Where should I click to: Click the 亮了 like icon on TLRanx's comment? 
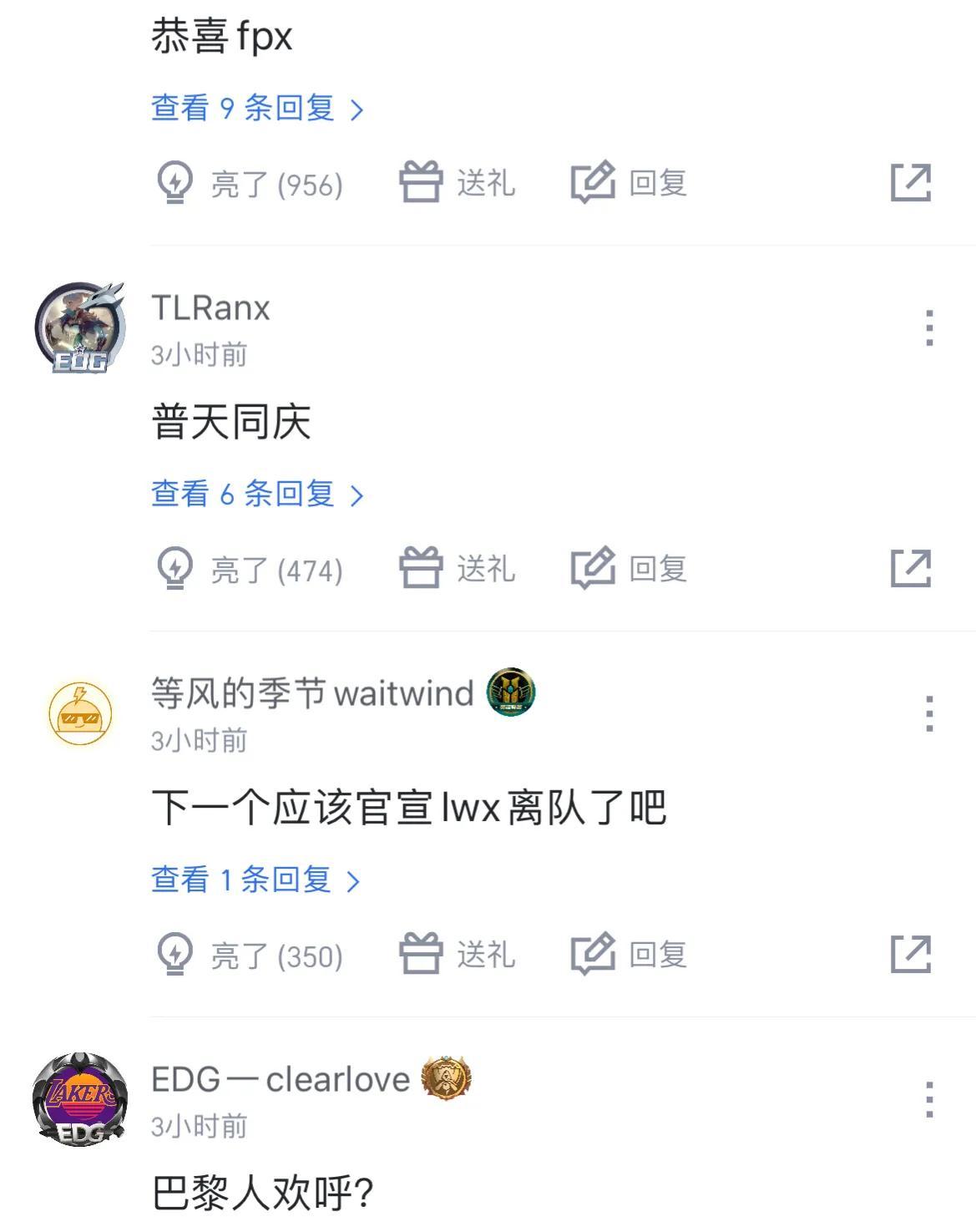click(x=175, y=569)
